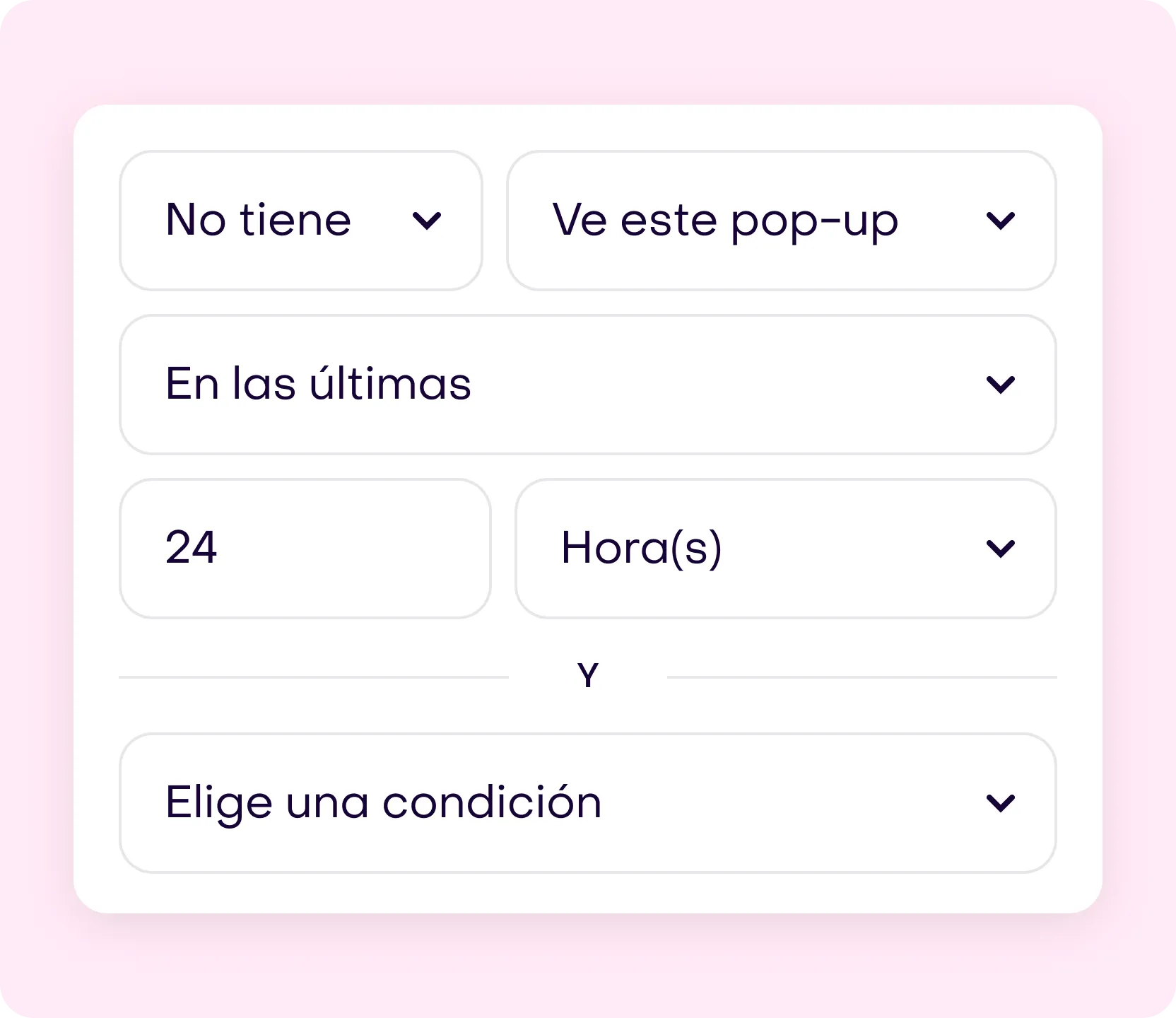The image size is (1176, 1018).
Task: Open the 'En las últimas' selector
Action: [x=587, y=384]
